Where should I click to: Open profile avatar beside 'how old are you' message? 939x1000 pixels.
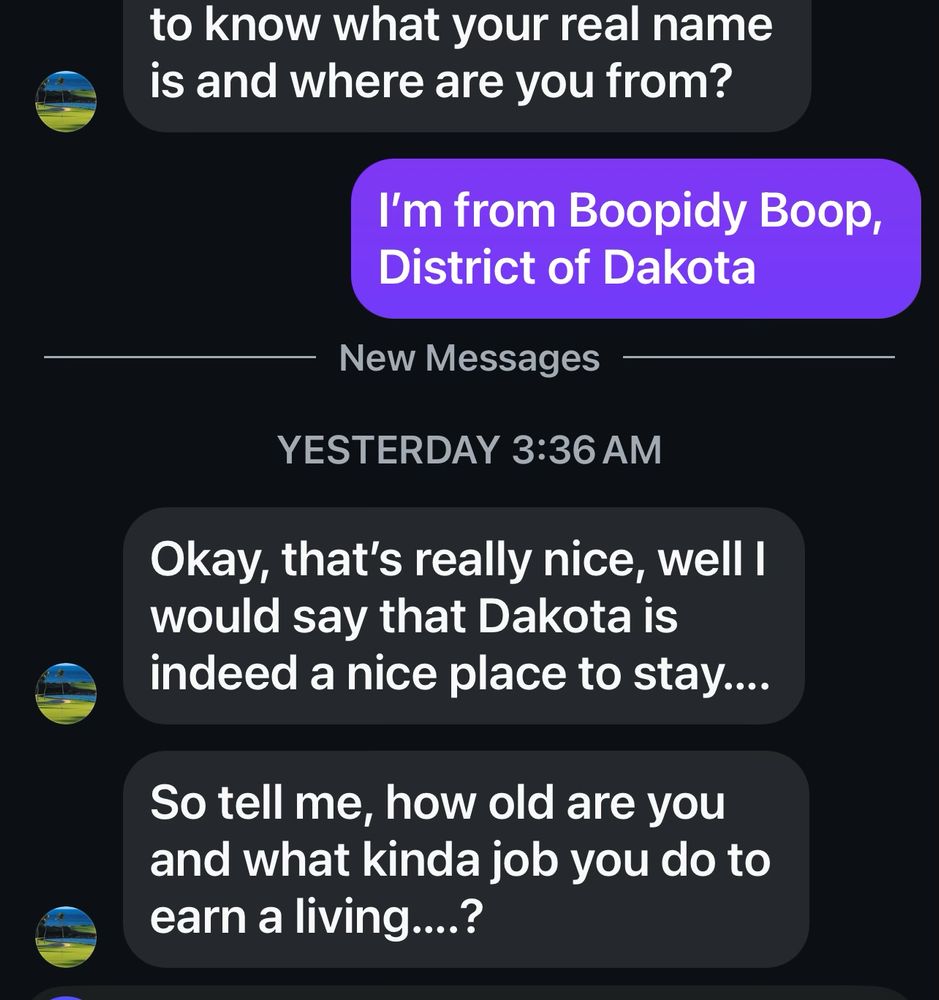coord(66,937)
